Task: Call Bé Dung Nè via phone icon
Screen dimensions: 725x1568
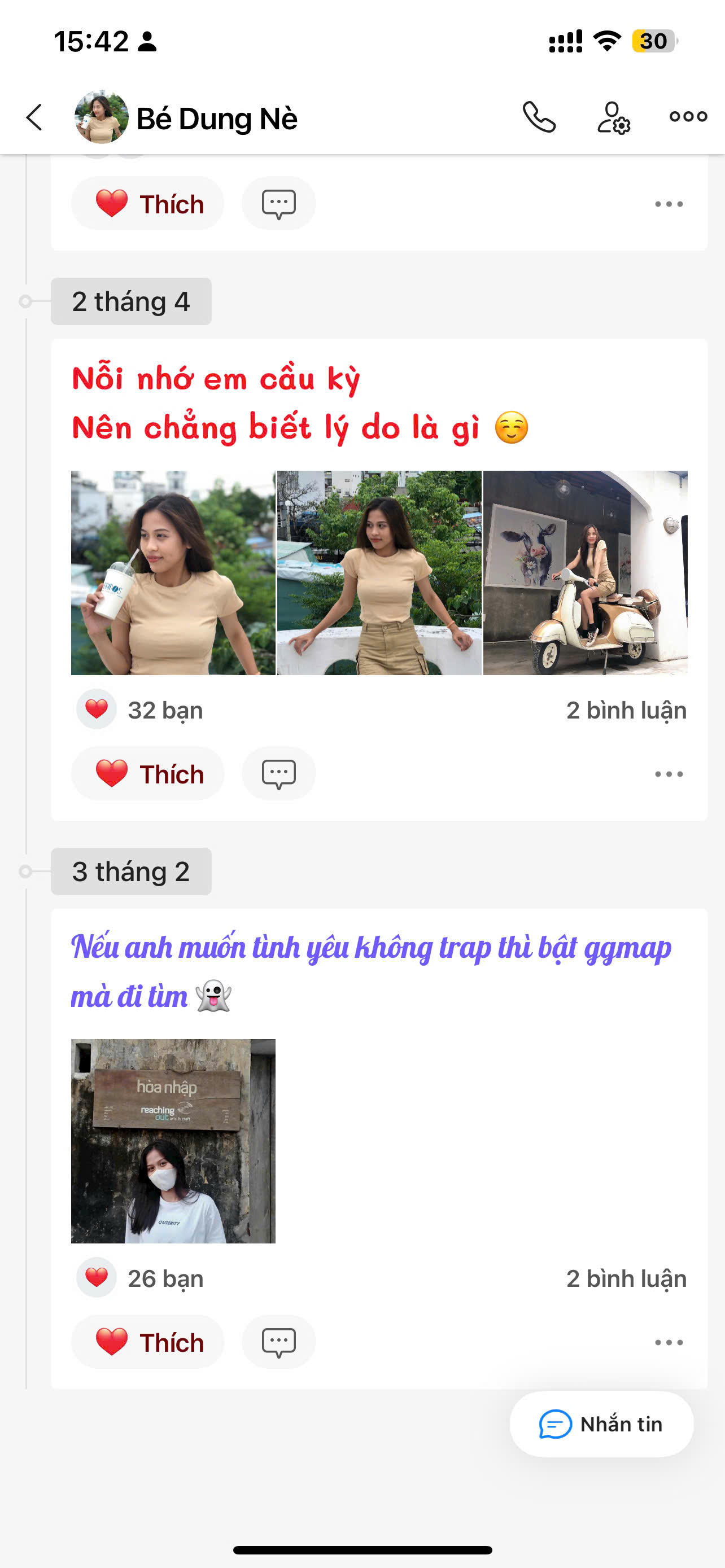Action: 539,117
